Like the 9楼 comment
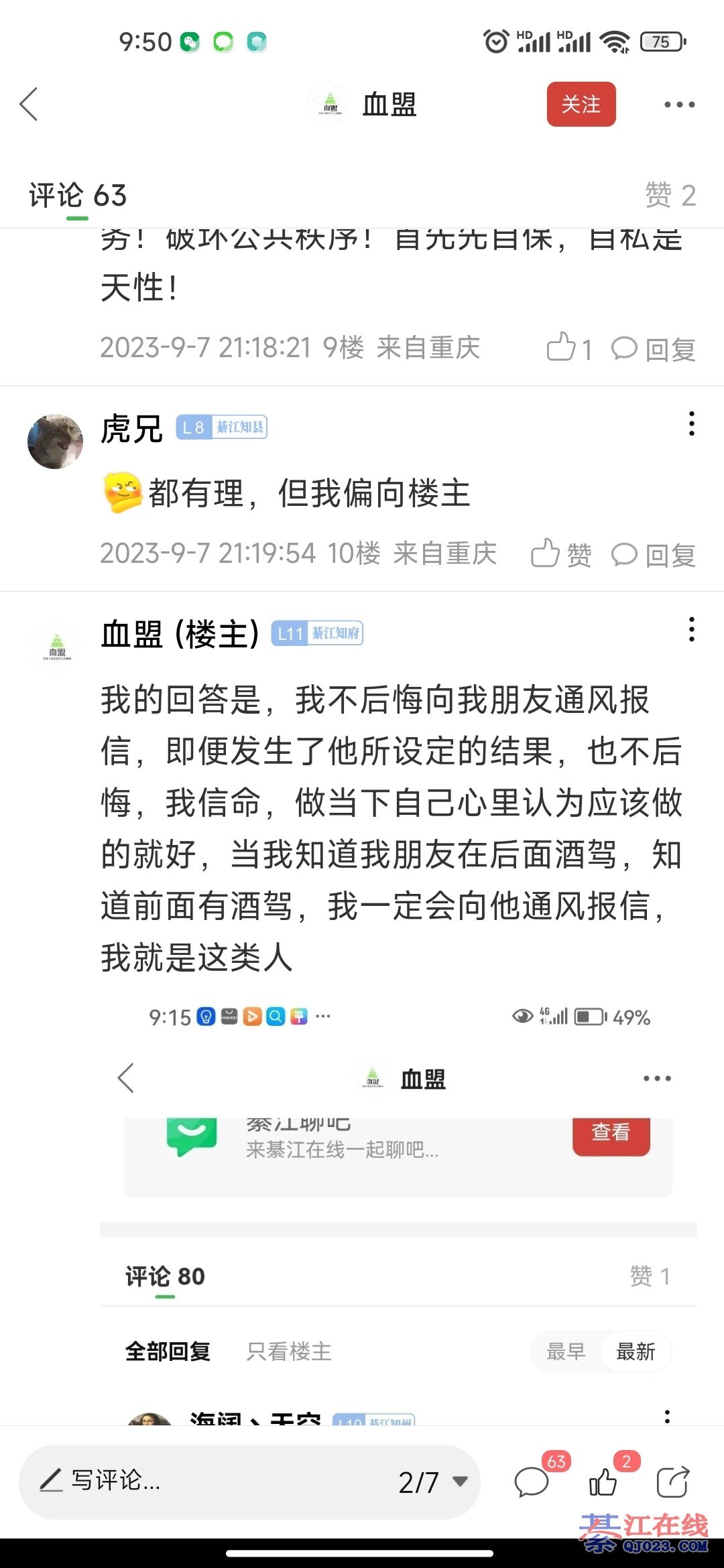This screenshot has height=1568, width=724. click(x=568, y=348)
